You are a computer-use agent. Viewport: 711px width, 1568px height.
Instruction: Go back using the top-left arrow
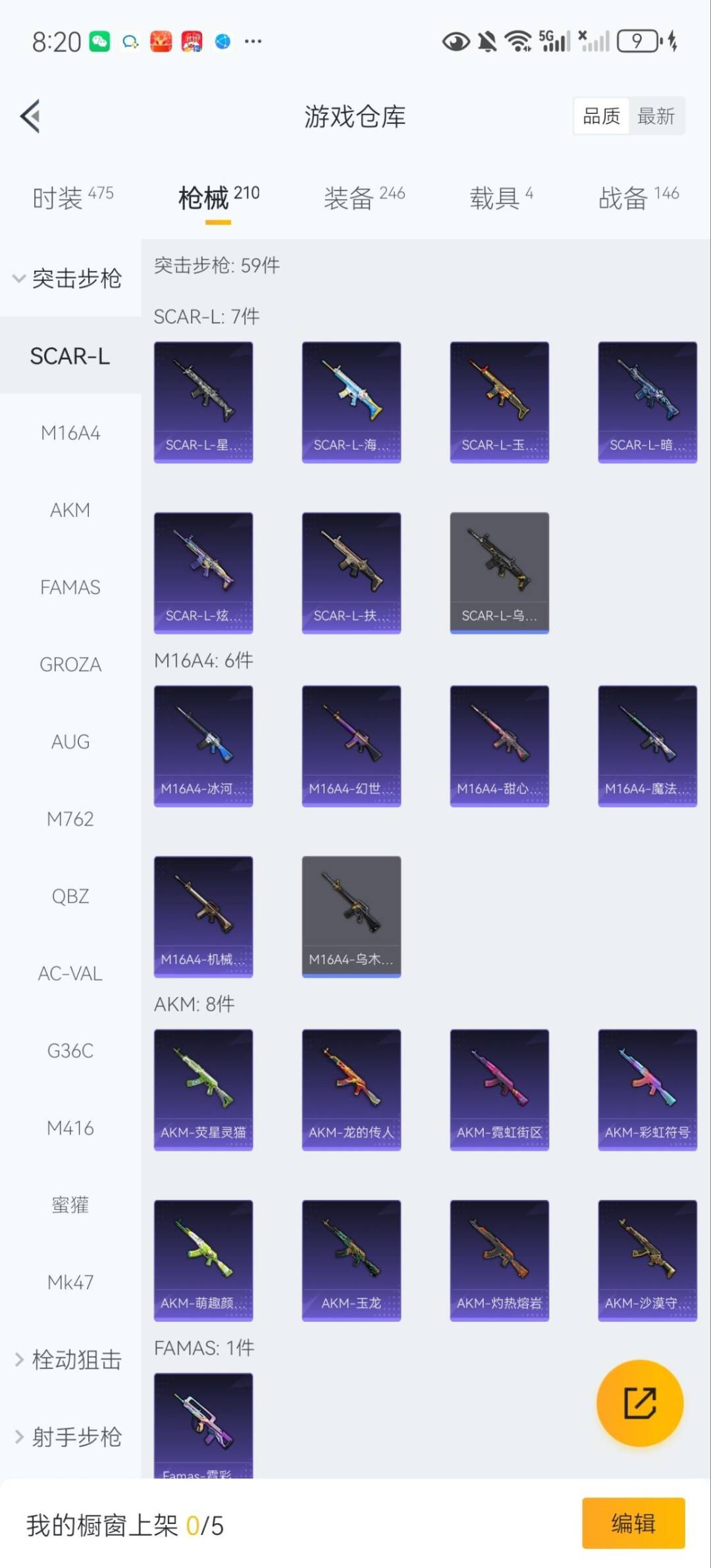(30, 116)
